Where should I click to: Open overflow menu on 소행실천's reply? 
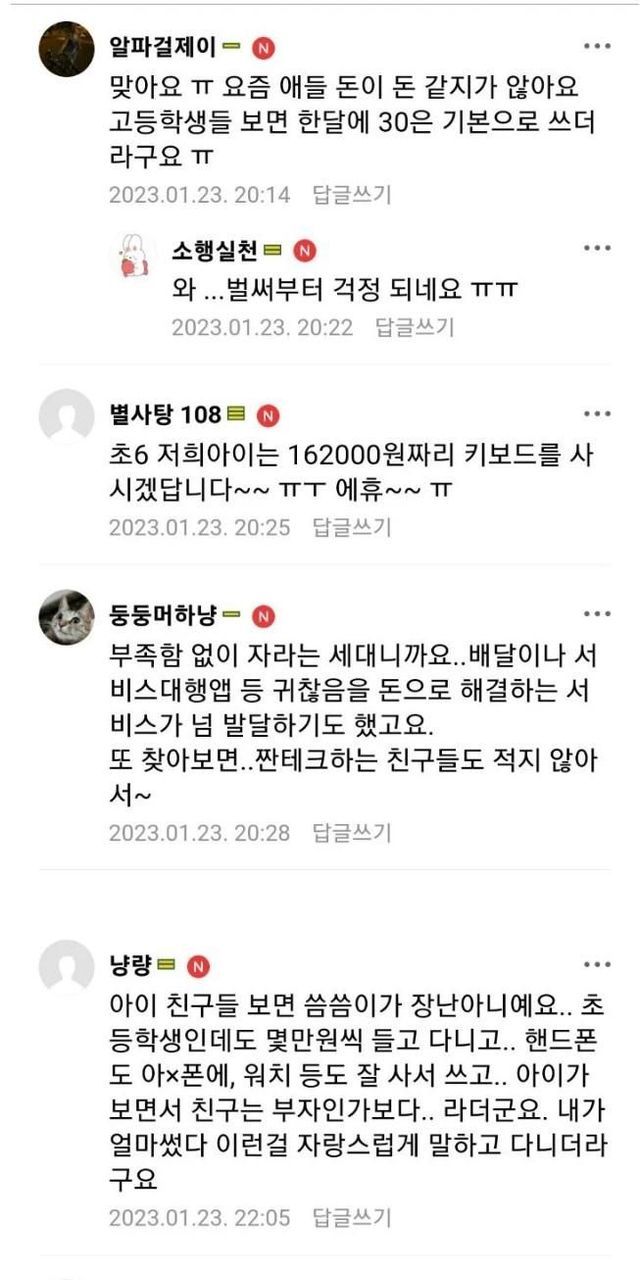coord(597,248)
